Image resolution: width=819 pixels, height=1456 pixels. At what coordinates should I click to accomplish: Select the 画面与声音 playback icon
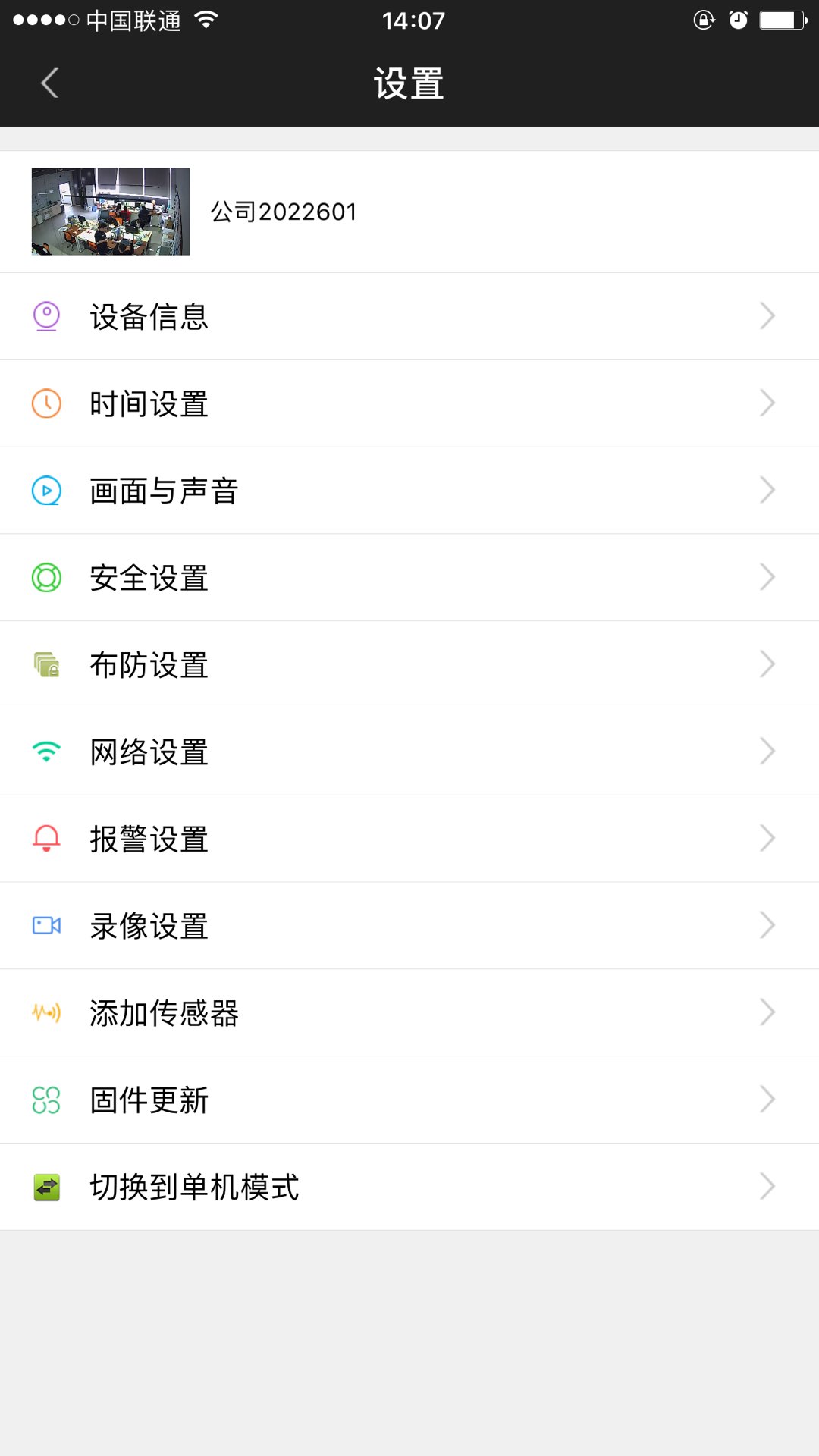(47, 490)
